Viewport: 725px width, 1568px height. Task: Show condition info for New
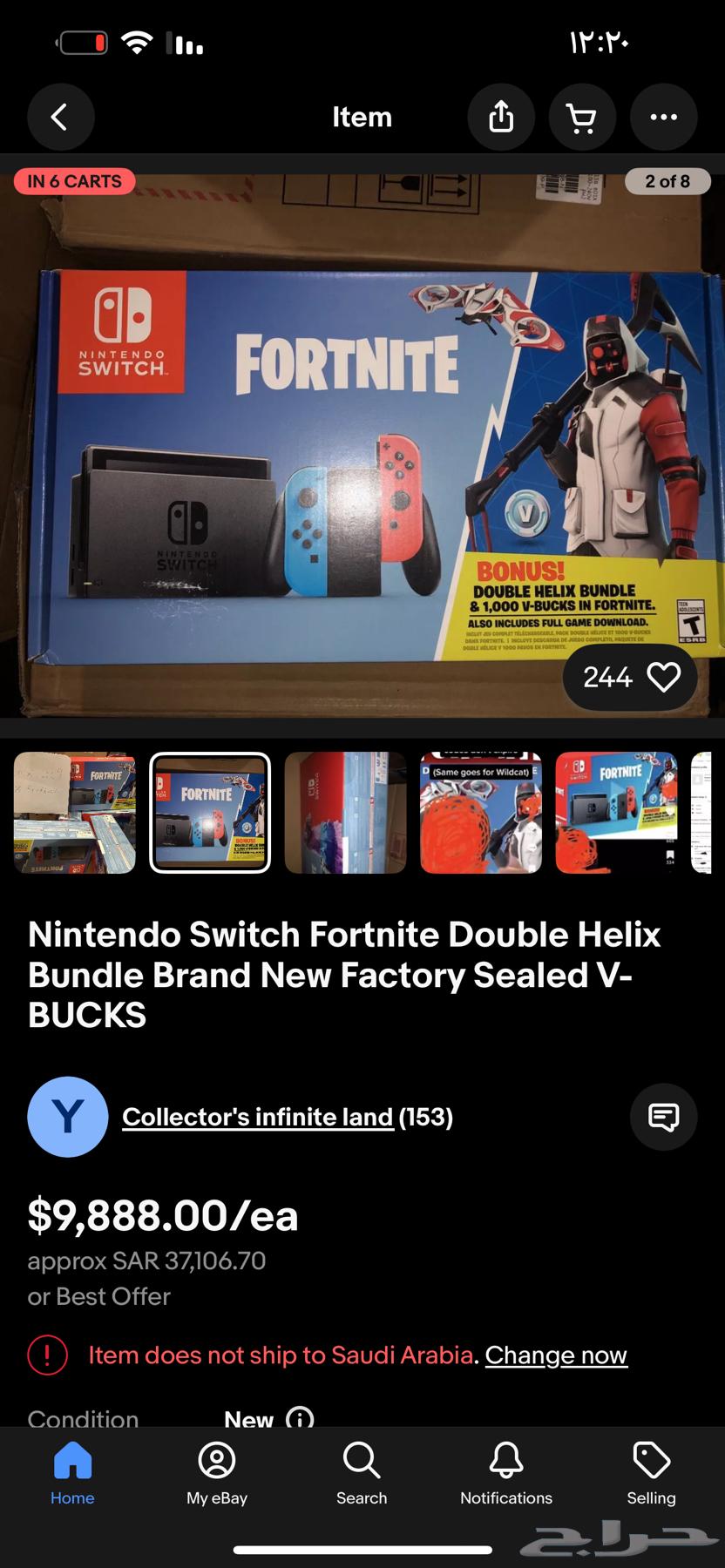coord(300,1418)
